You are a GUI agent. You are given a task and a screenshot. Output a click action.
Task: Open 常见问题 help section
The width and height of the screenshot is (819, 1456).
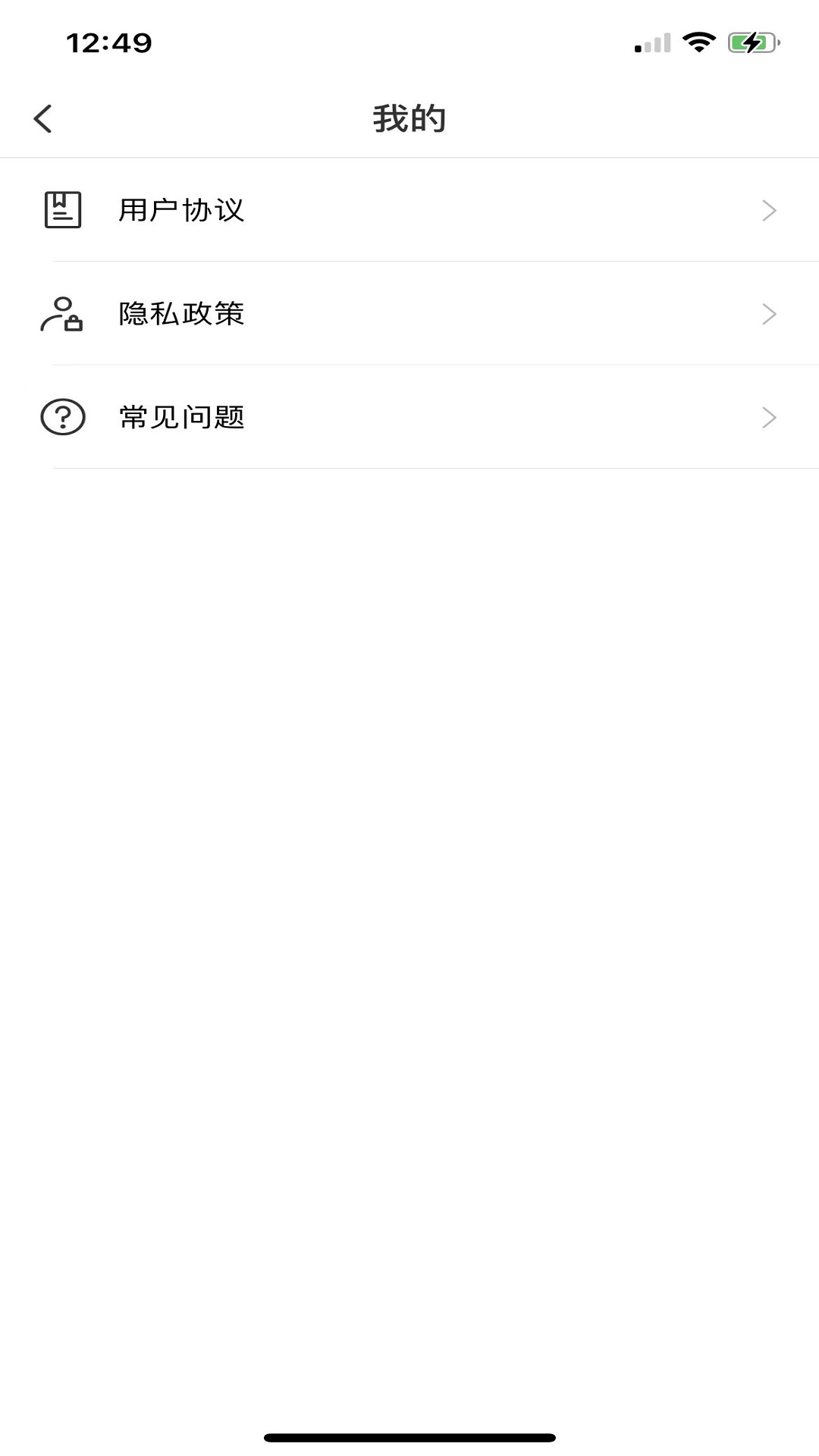[x=409, y=417]
